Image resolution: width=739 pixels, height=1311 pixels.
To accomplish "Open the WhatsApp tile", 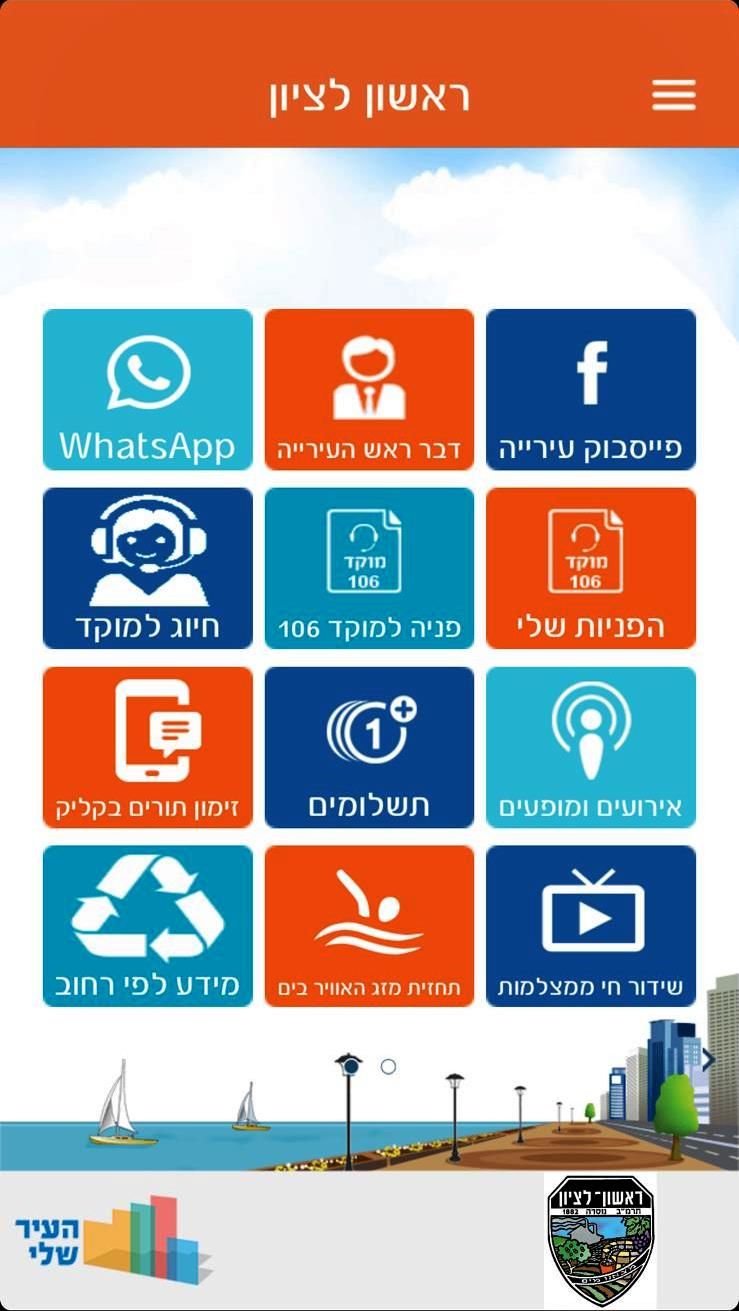I will [x=148, y=389].
